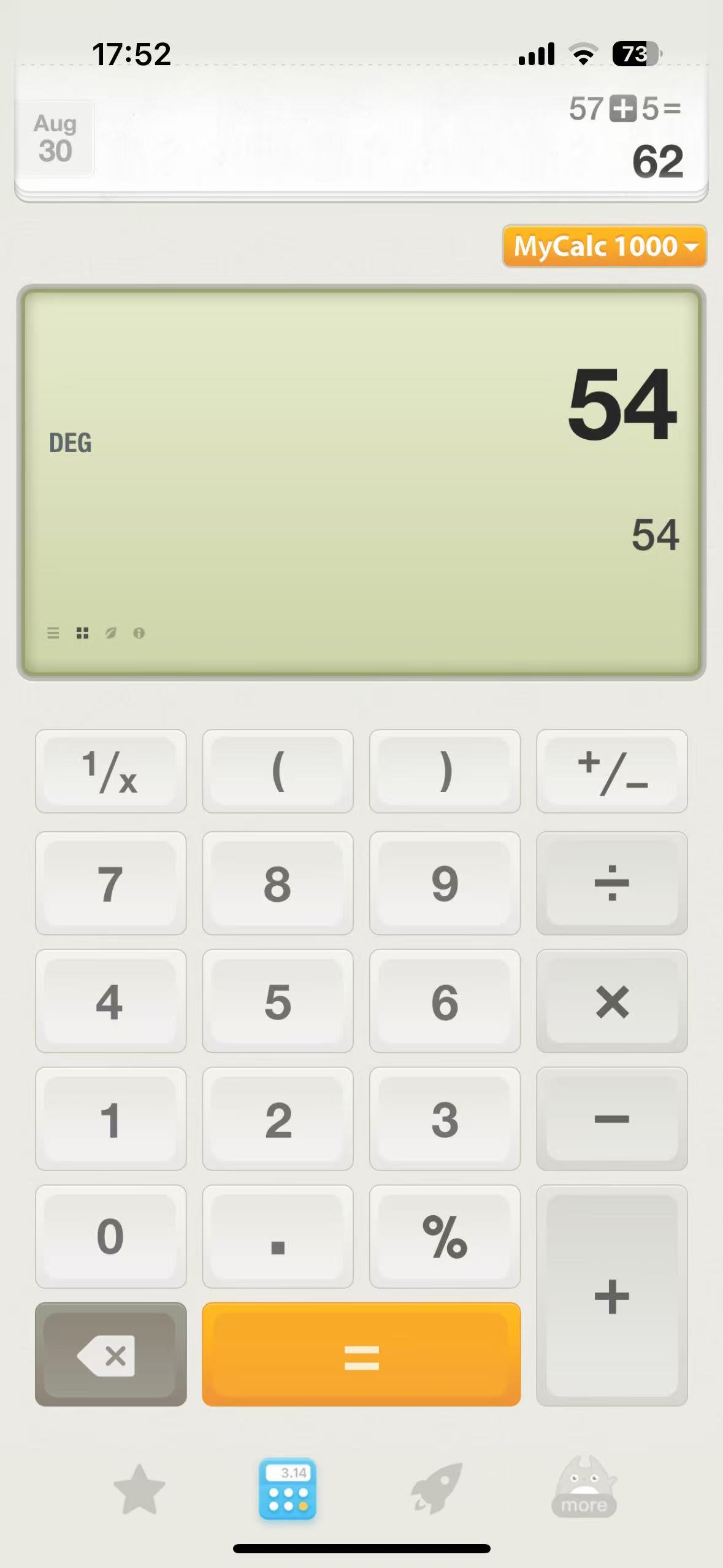
Task: Switch to the rocket tab
Action: click(436, 1489)
